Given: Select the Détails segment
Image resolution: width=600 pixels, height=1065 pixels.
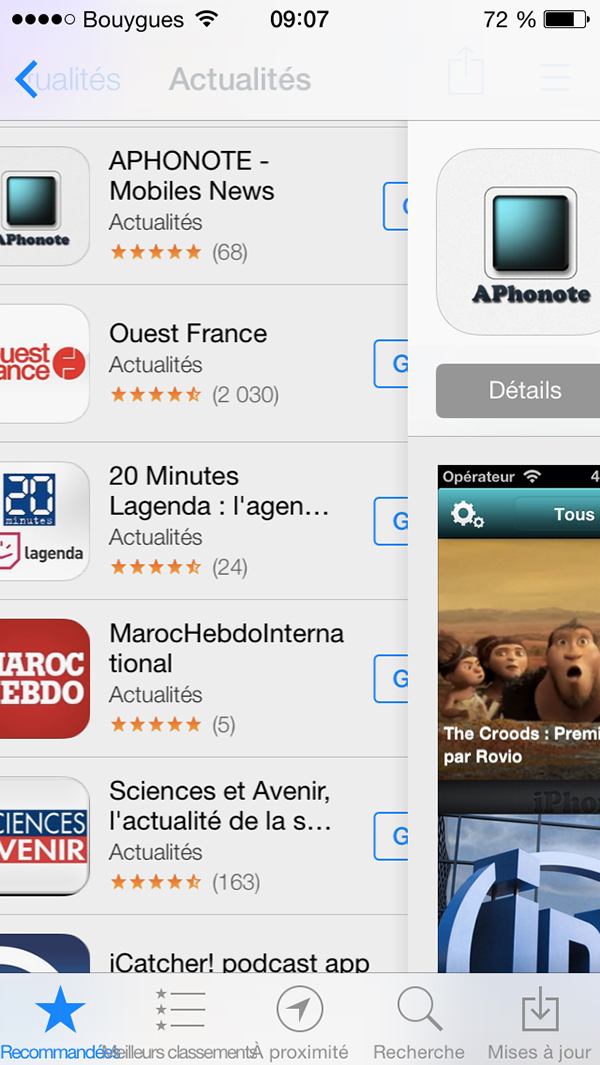Looking at the screenshot, I should (x=518, y=391).
